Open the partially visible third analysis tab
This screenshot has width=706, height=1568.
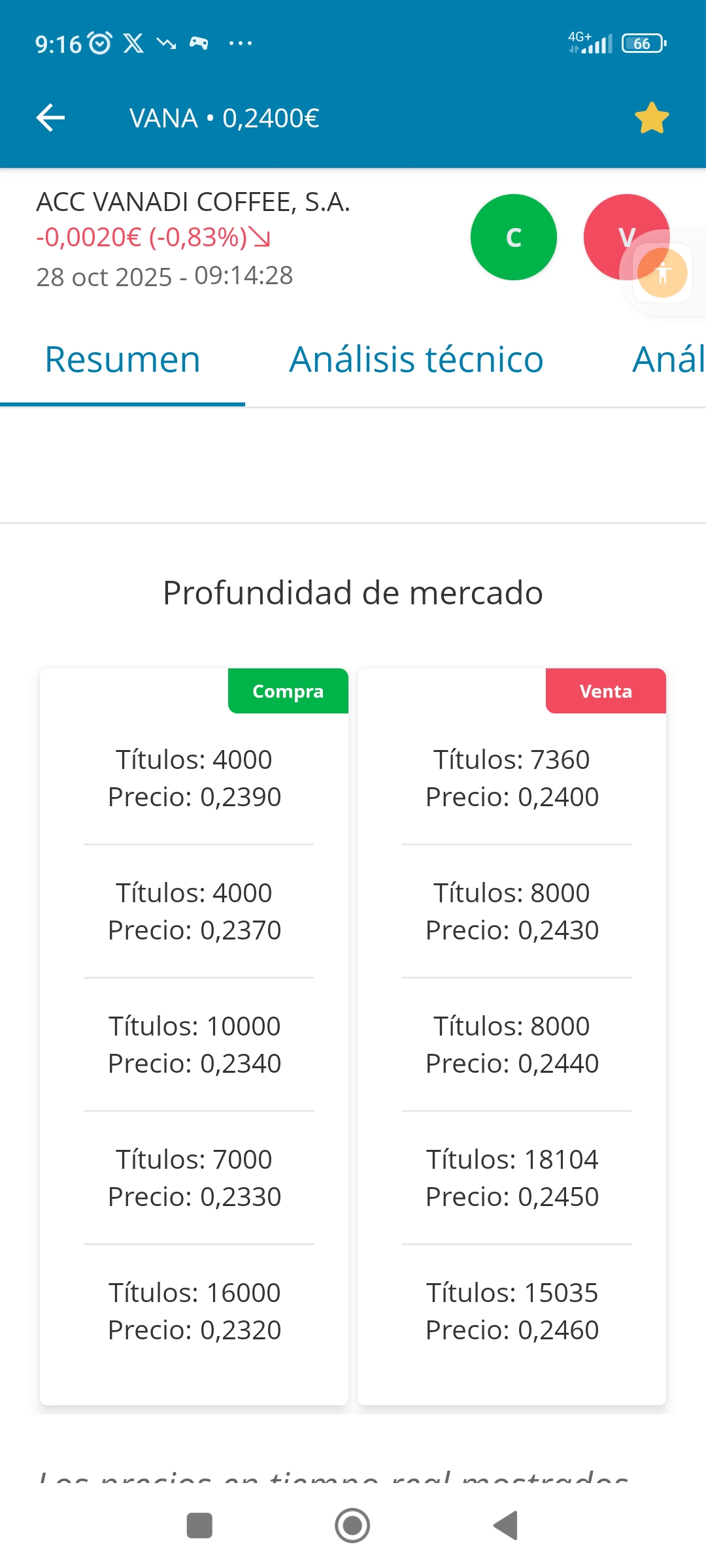point(668,360)
